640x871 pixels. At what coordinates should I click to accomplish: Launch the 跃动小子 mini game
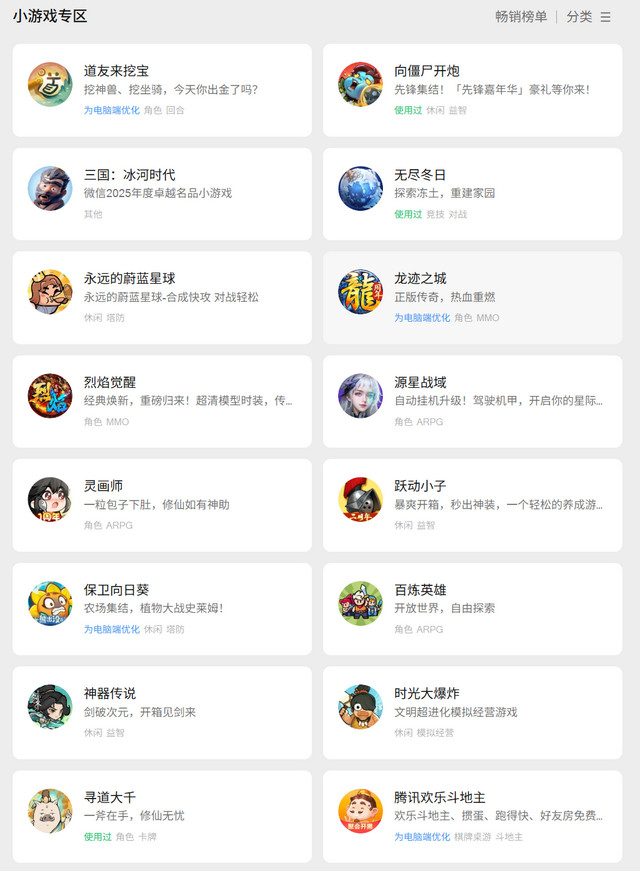coord(472,505)
